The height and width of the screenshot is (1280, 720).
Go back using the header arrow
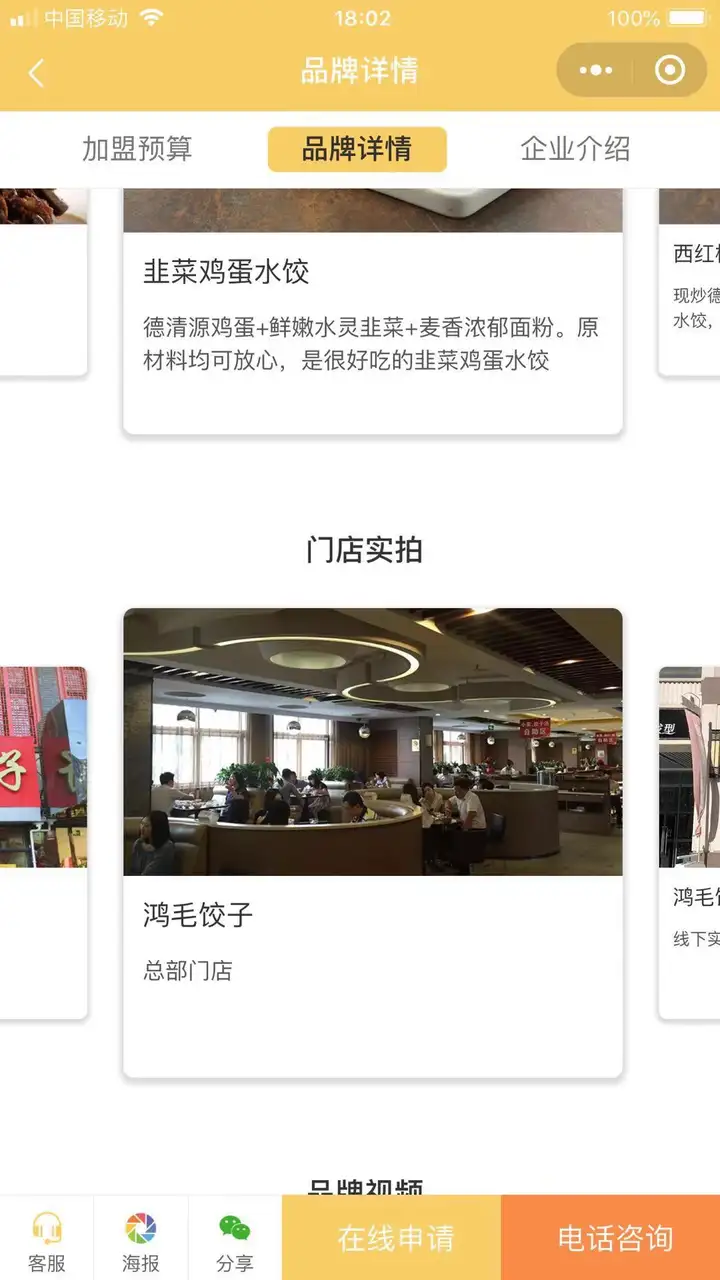tap(37, 72)
